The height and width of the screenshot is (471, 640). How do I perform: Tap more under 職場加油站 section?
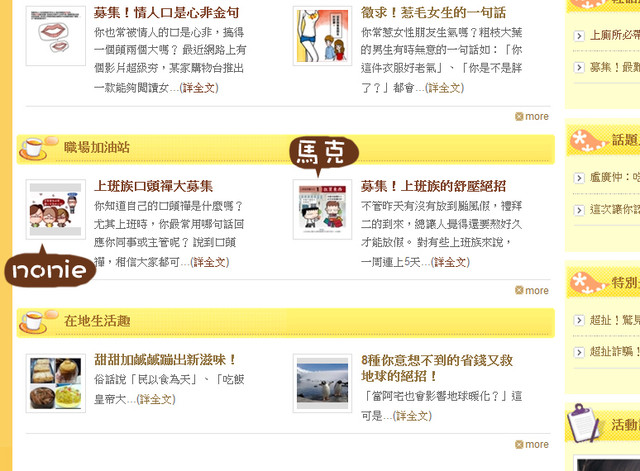[532, 291]
